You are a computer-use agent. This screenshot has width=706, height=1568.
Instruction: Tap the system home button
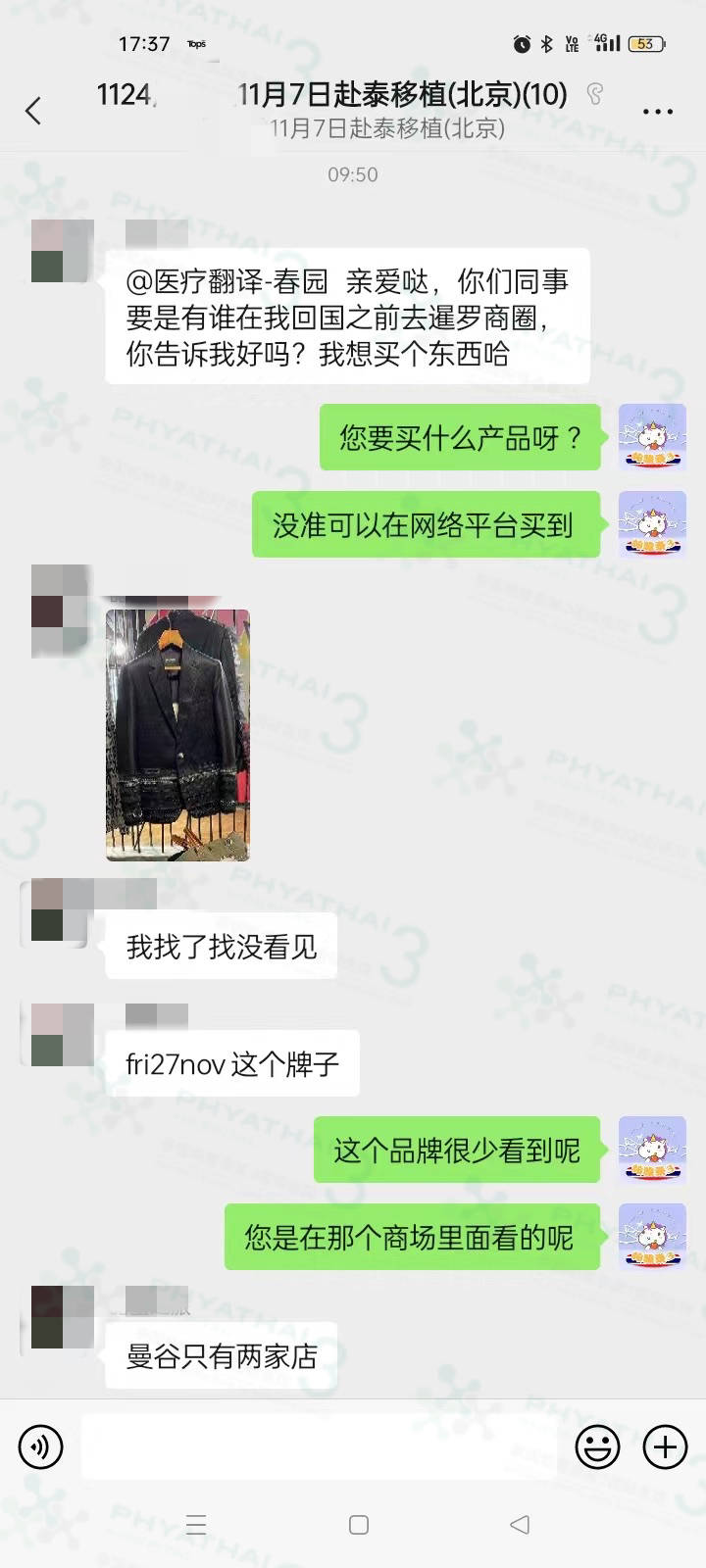click(359, 1524)
